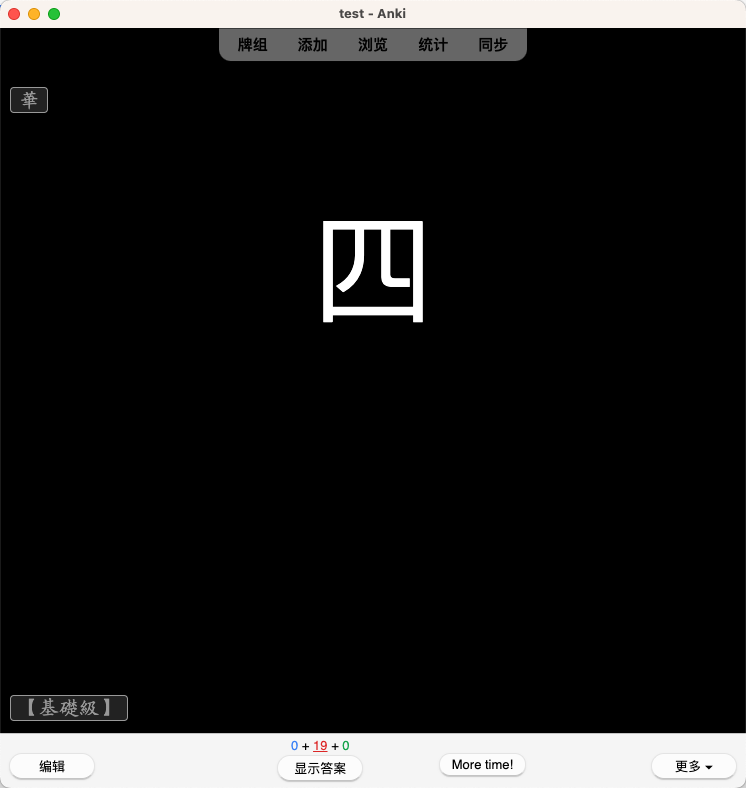Open the 浏览 card browser
This screenshot has width=746, height=788.
(x=372, y=45)
